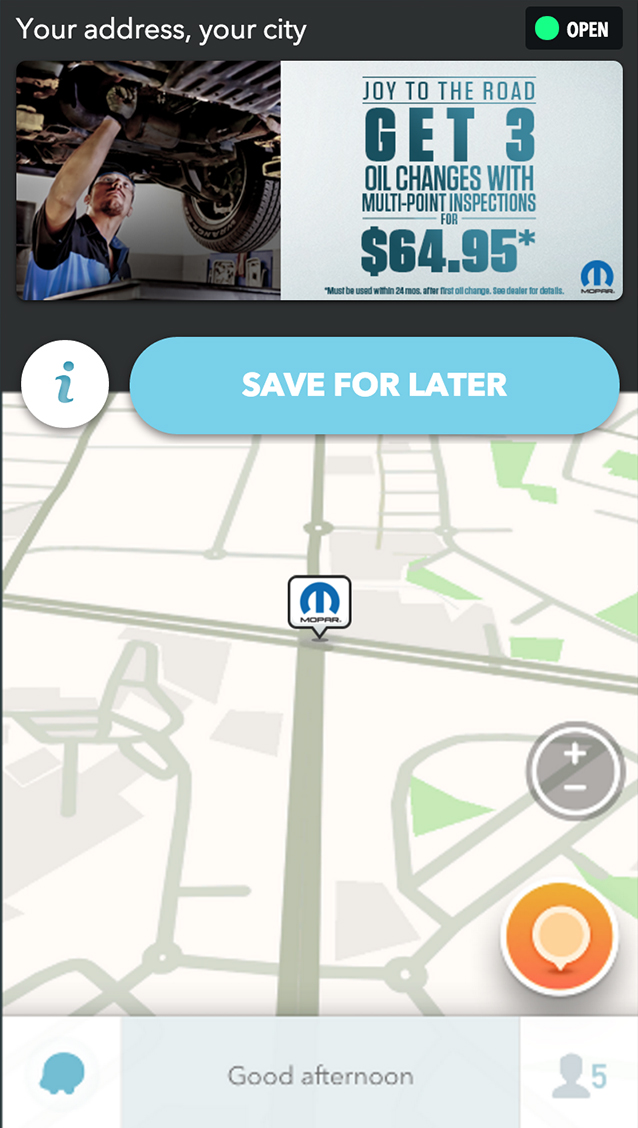View the friends counter showing 5
The image size is (638, 1128).
click(x=579, y=1075)
